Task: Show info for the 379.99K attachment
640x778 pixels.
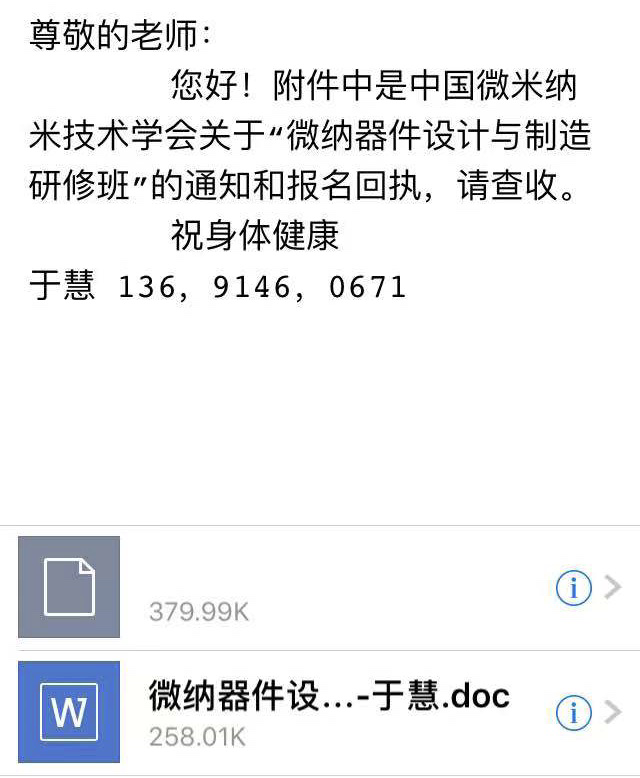Action: (x=573, y=589)
